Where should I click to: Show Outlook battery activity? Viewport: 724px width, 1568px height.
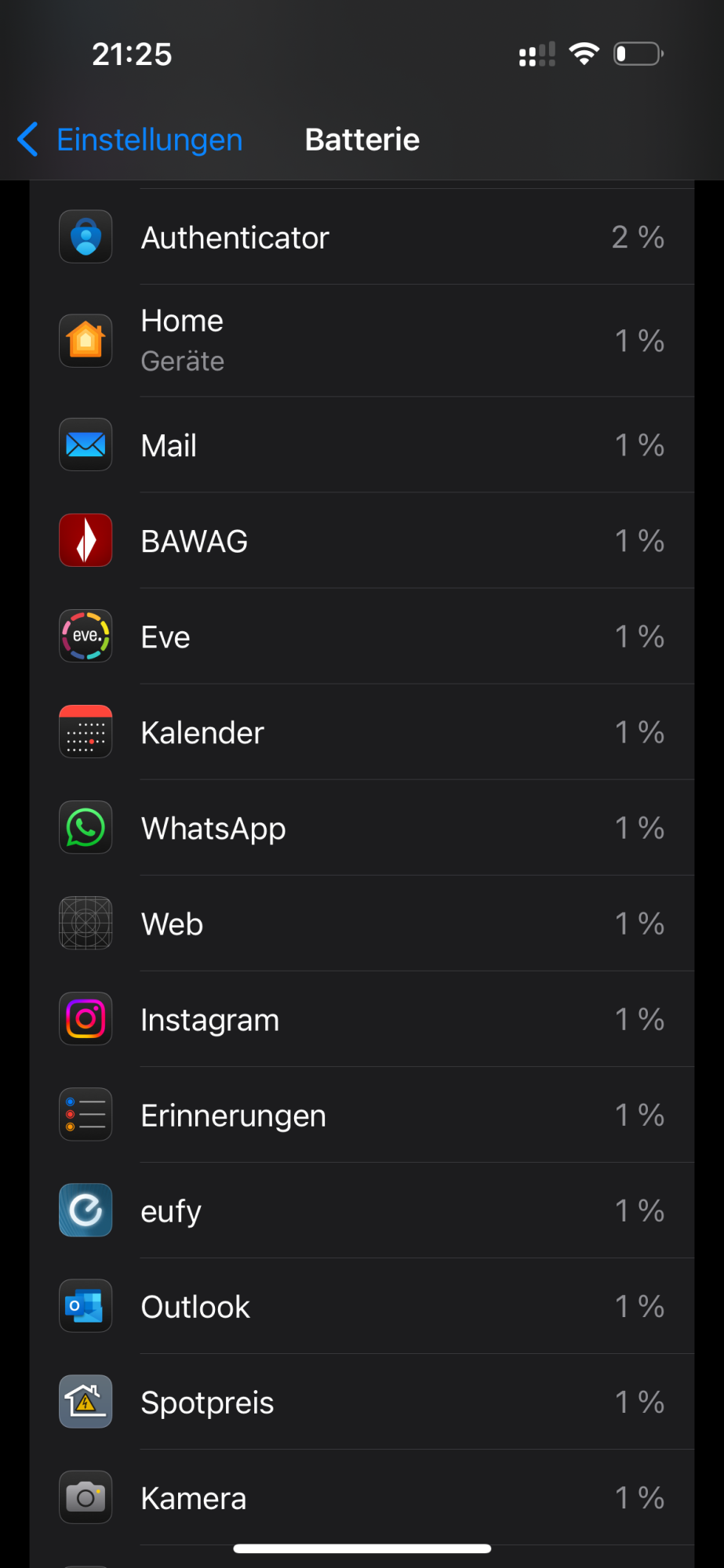(x=362, y=1306)
